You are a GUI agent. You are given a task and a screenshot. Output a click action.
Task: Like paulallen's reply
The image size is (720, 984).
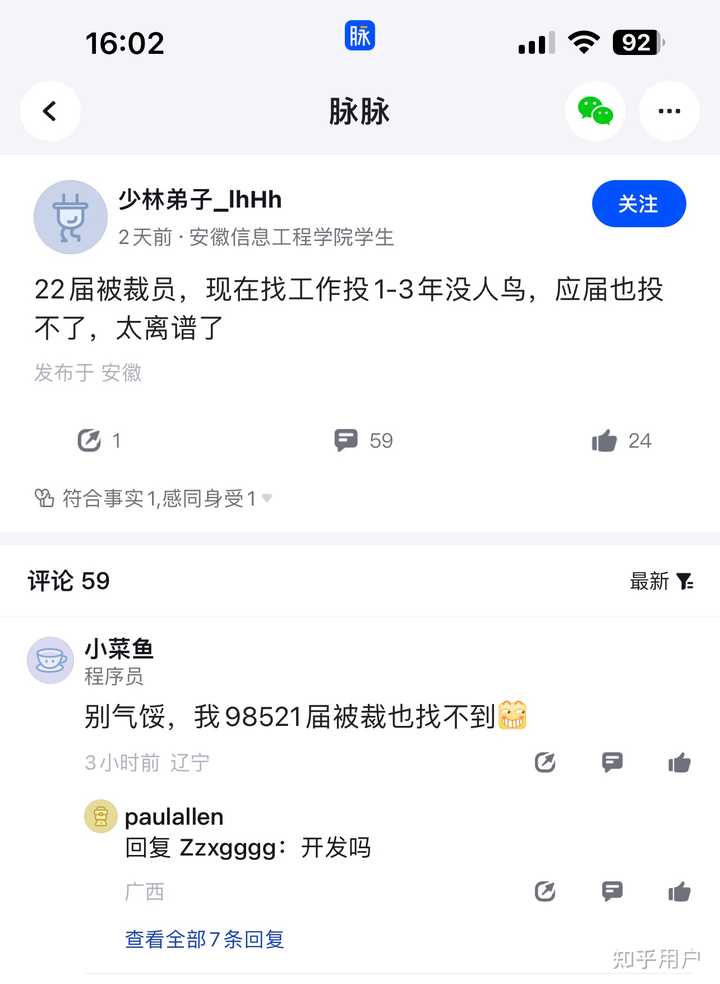coord(680,891)
